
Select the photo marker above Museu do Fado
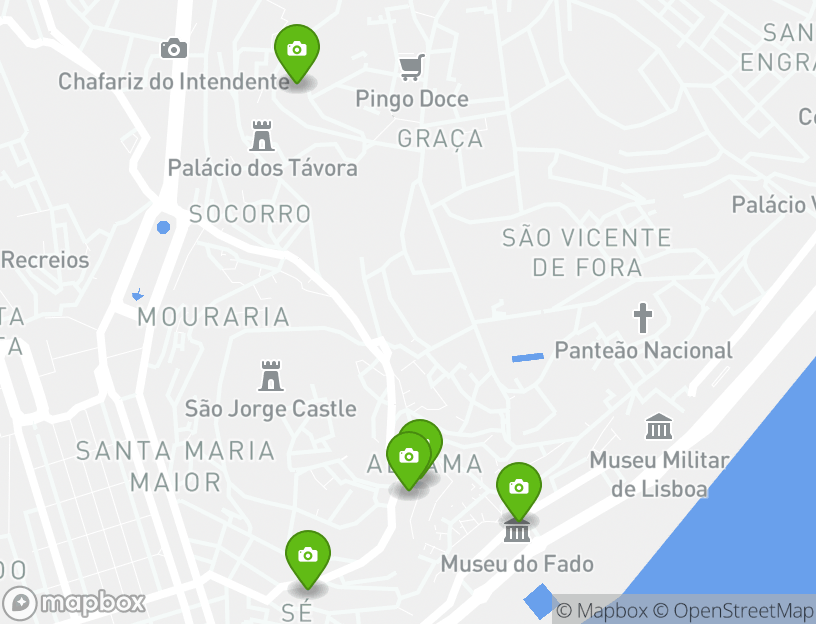click(x=518, y=488)
